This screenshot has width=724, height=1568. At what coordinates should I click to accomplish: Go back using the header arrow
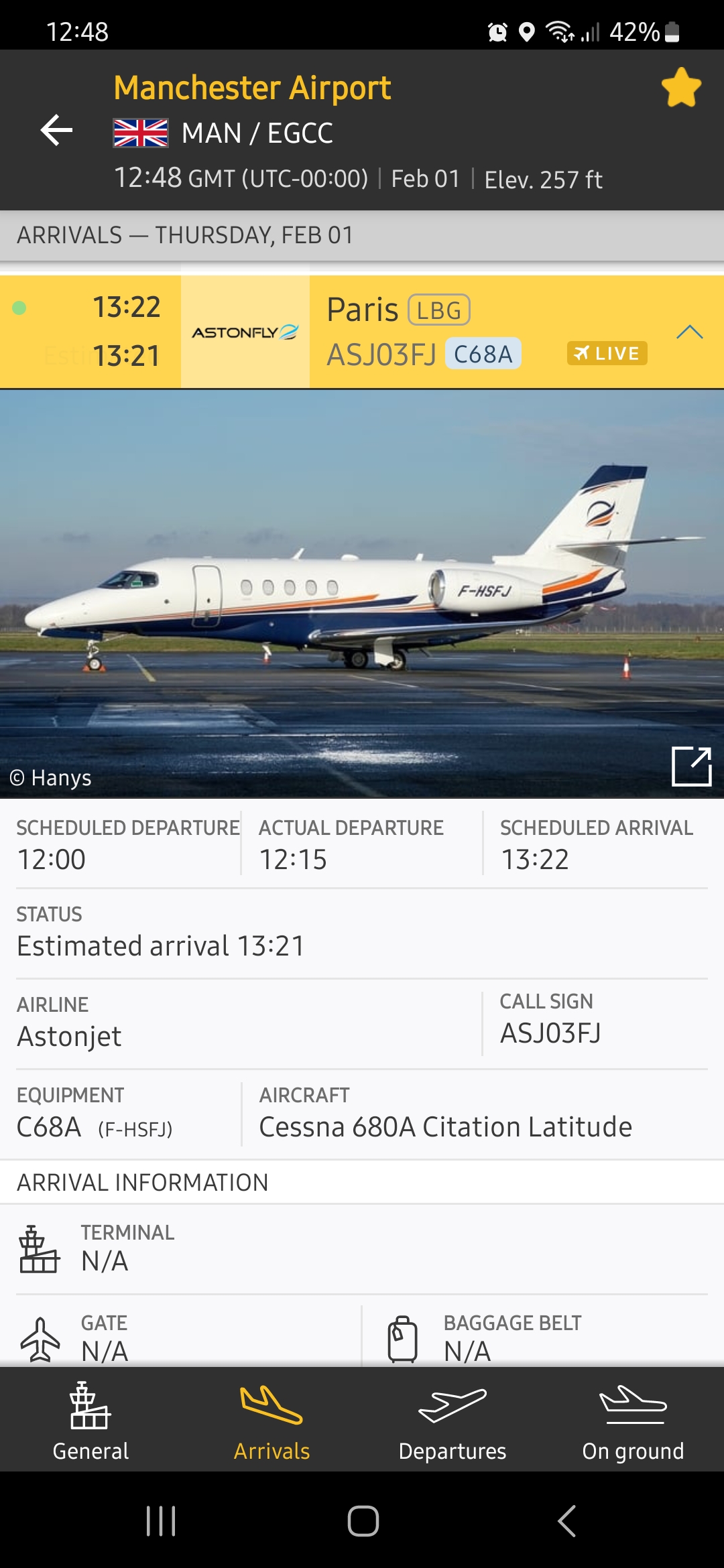click(x=56, y=129)
